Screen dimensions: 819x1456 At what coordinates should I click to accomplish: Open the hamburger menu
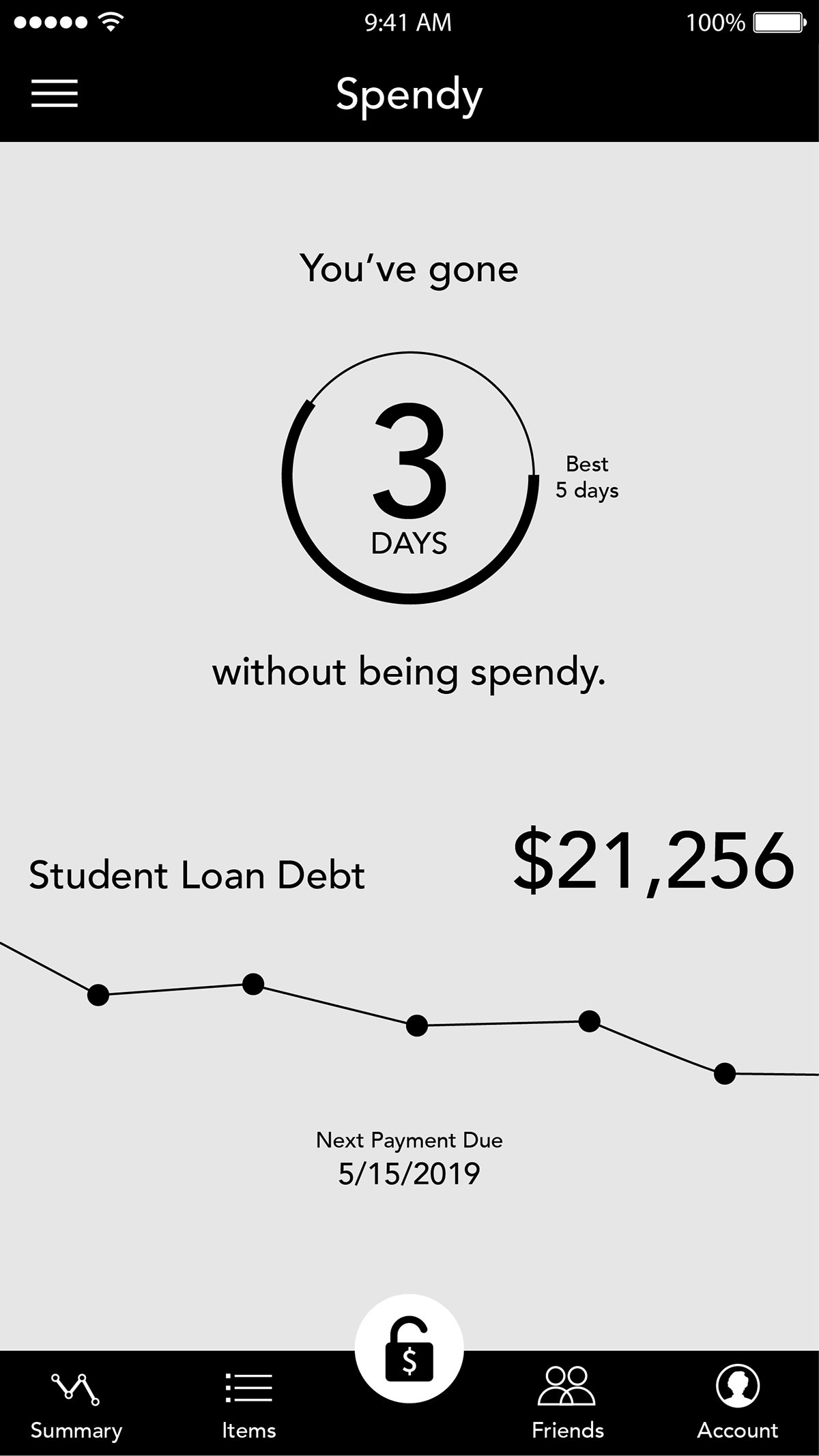pyautogui.click(x=55, y=93)
